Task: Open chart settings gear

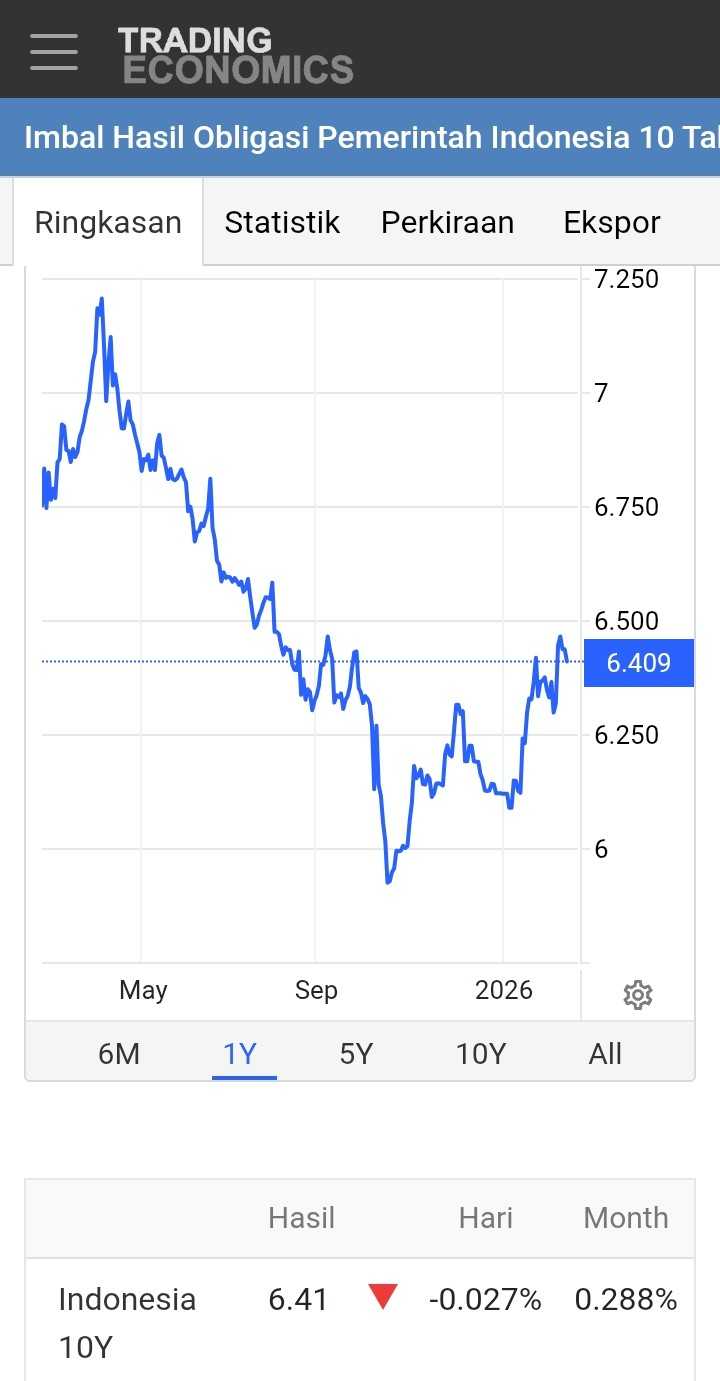Action: pos(637,995)
